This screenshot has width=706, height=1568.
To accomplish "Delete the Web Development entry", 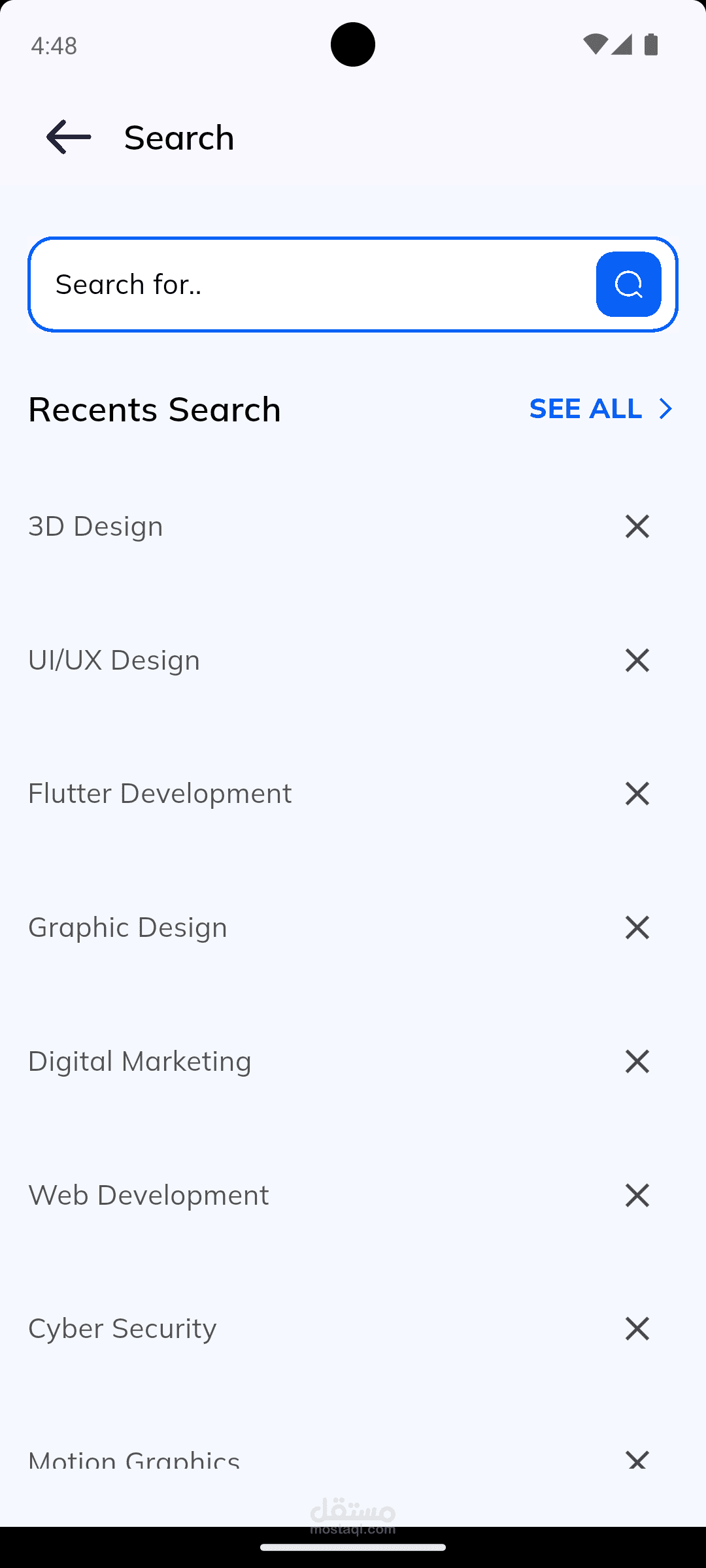I will [637, 1196].
